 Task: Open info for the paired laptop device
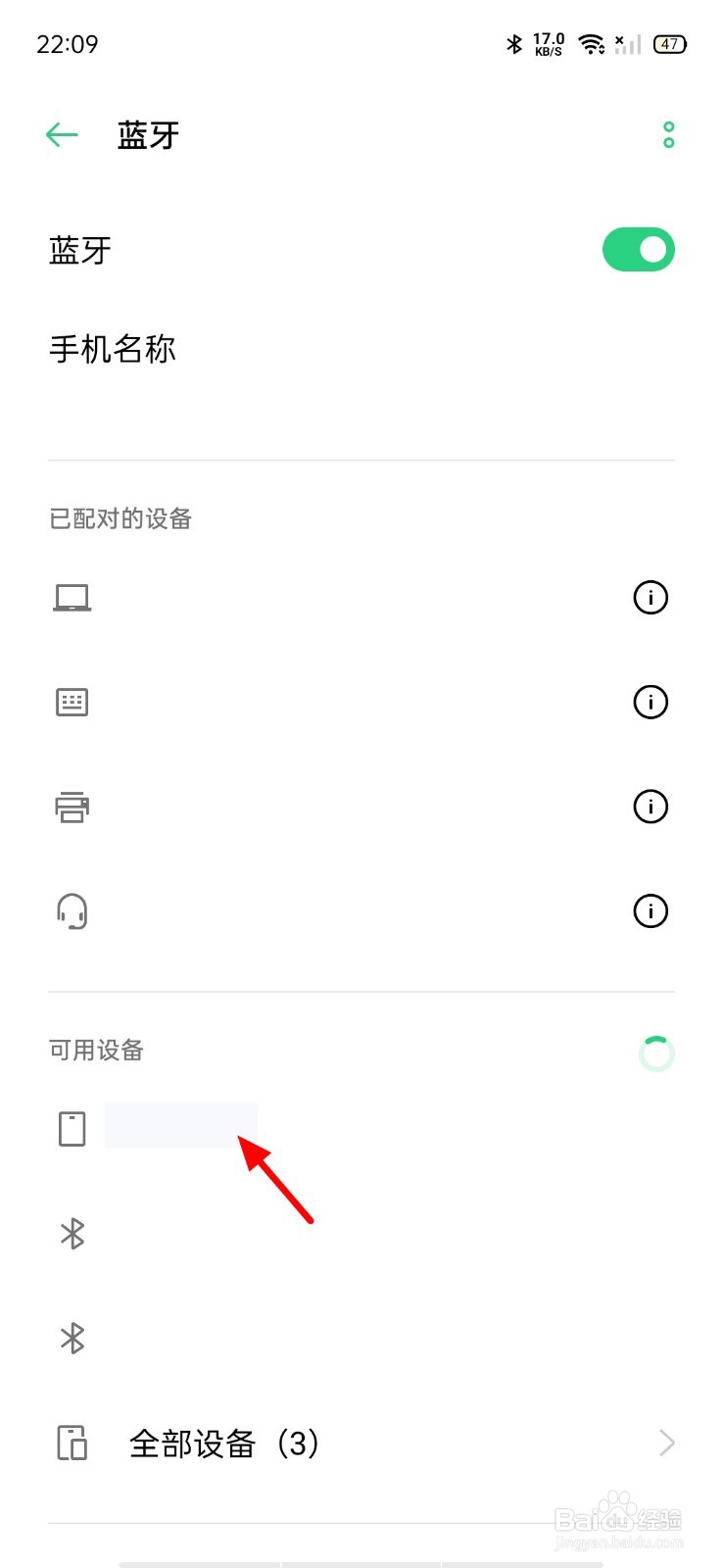click(650, 597)
